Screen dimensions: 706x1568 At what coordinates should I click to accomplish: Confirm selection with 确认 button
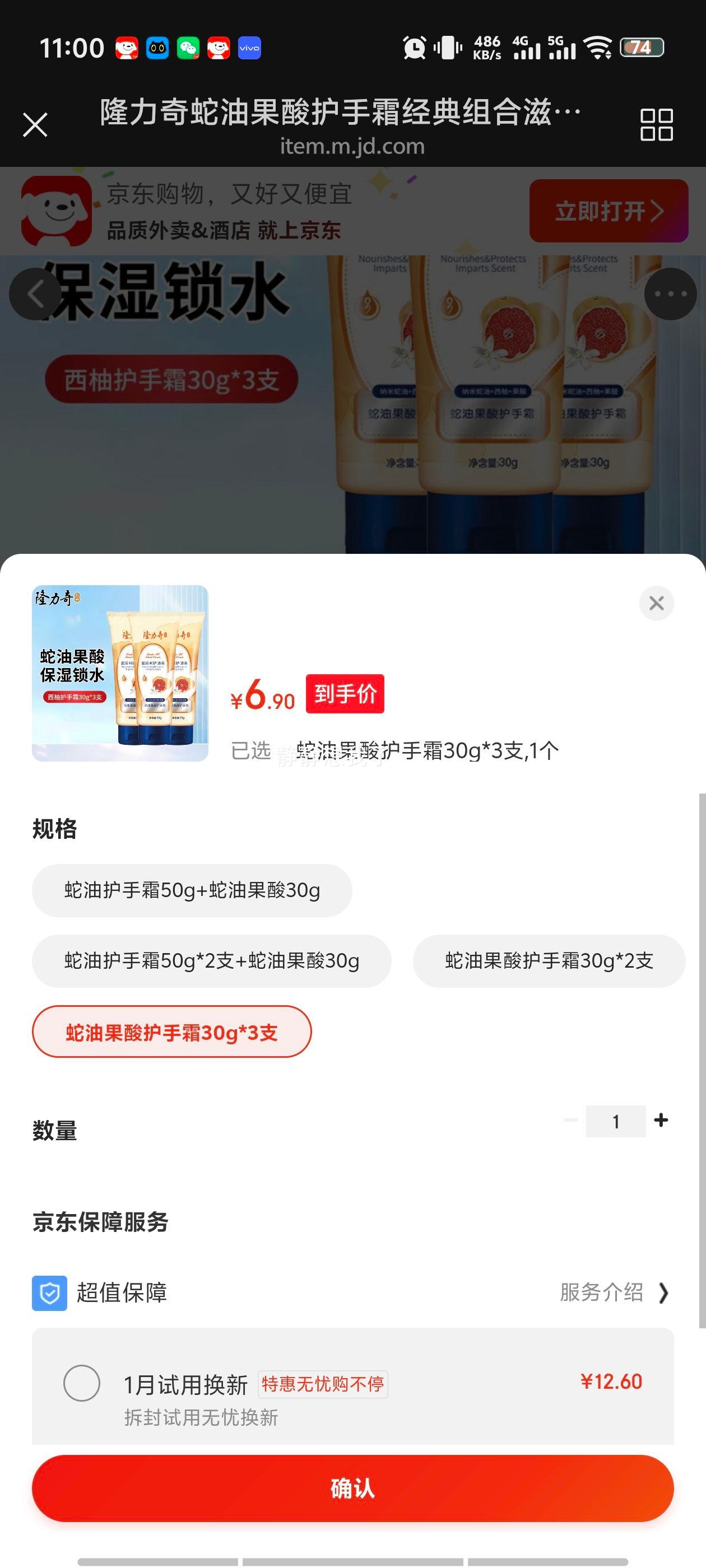click(x=352, y=1489)
